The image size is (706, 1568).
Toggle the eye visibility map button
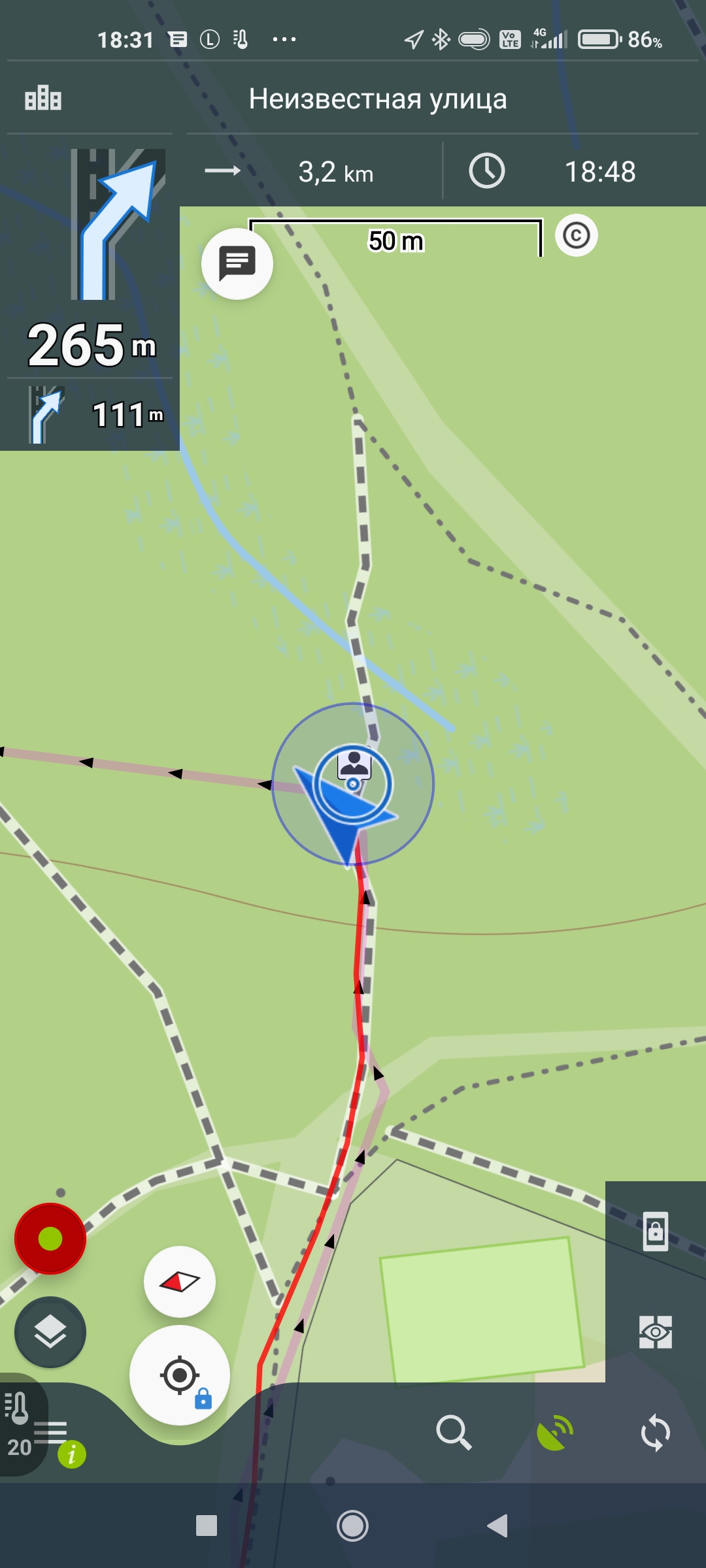tap(655, 1331)
